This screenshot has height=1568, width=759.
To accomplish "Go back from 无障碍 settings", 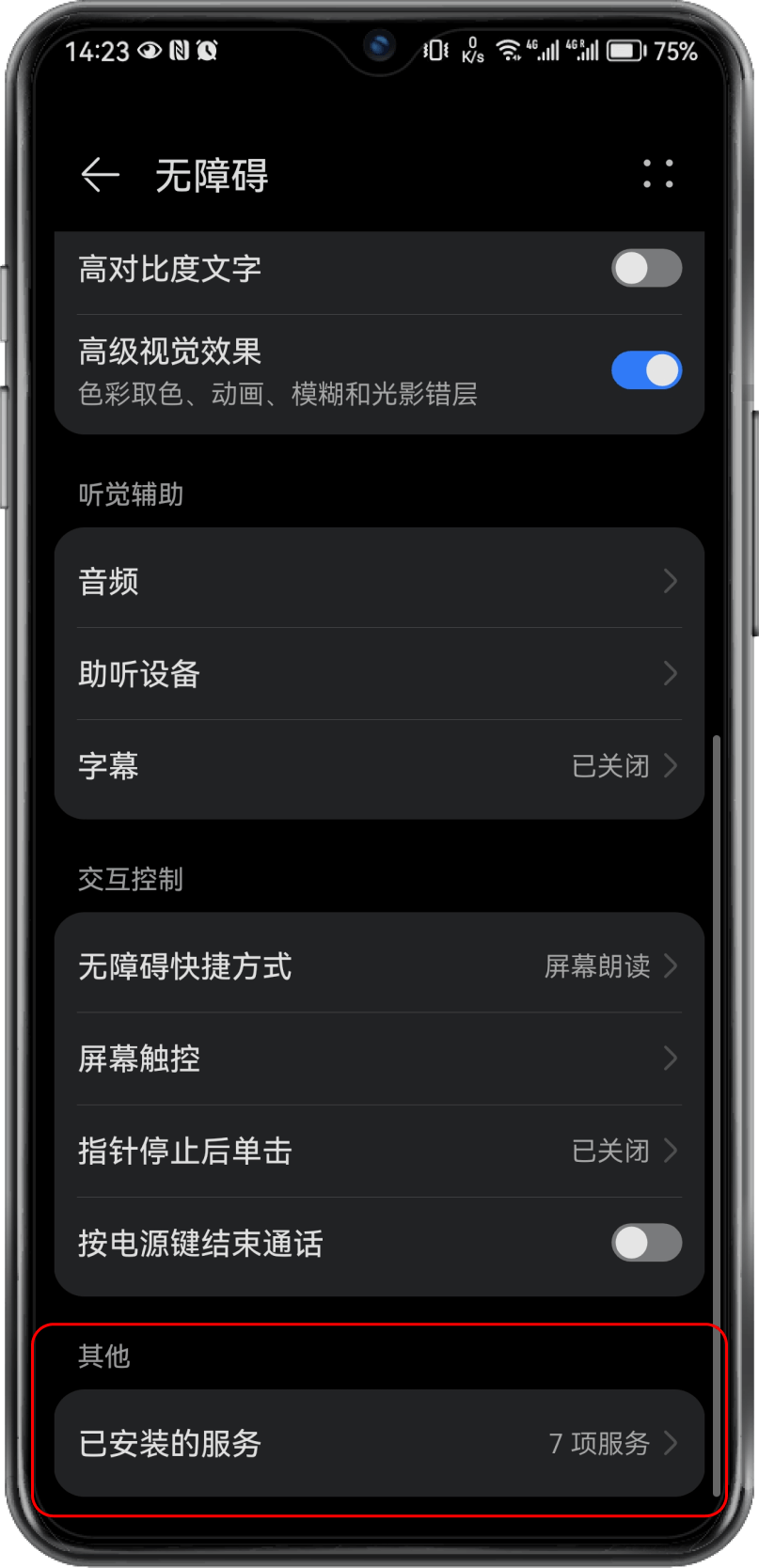I will coord(100,175).
